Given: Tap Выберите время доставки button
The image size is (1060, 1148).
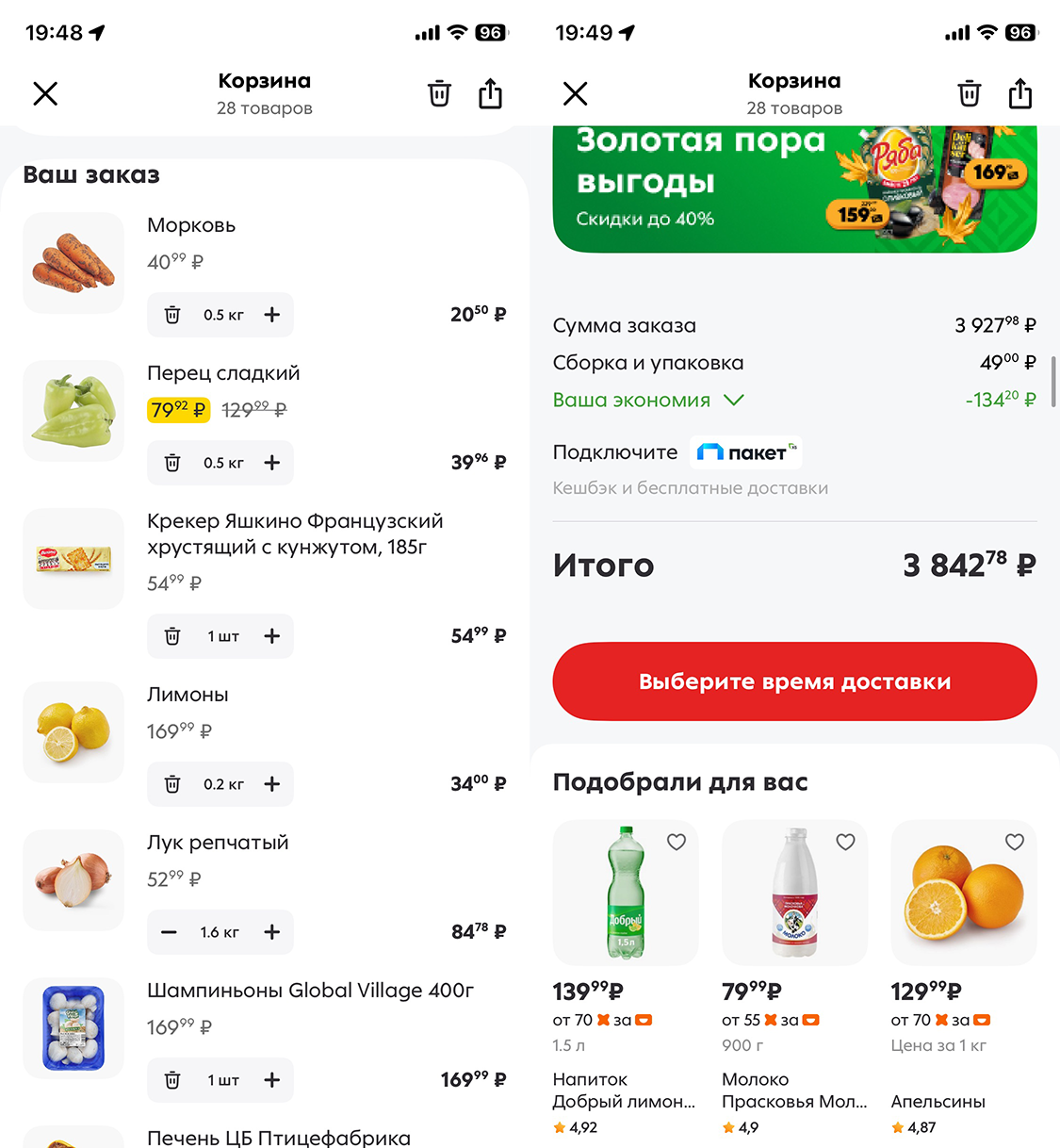Looking at the screenshot, I should click(x=794, y=681).
